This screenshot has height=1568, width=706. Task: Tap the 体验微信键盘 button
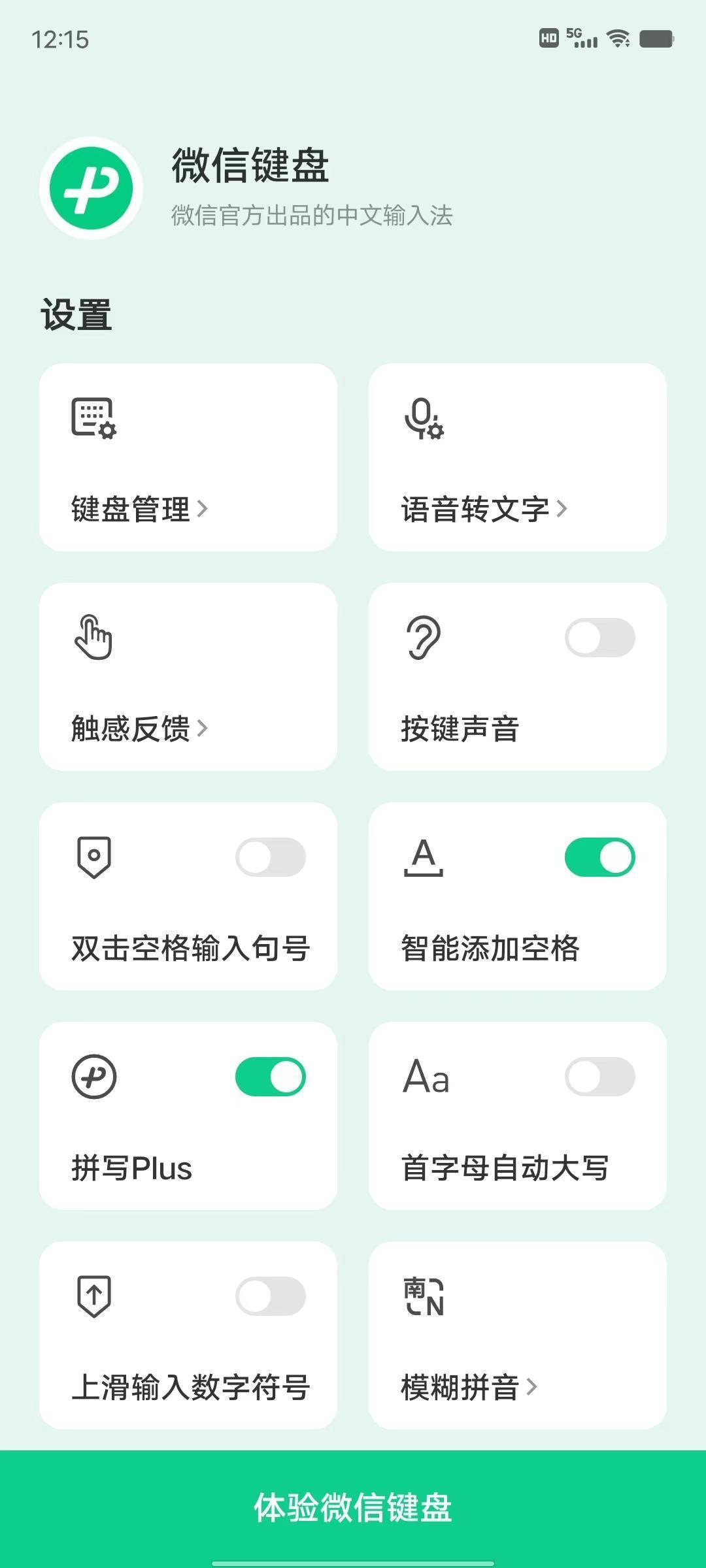[x=353, y=1508]
